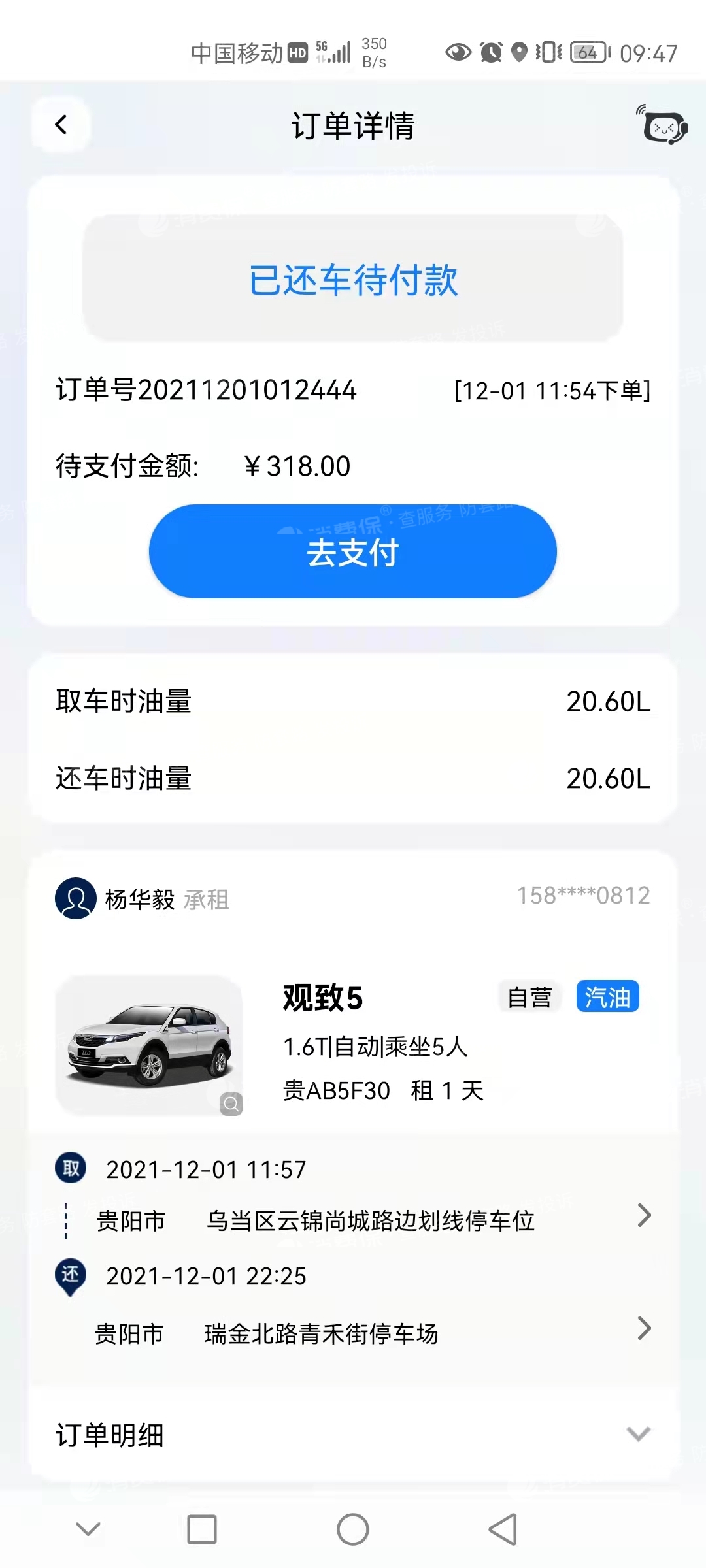Tap the renter avatar icon beside 杨华毅
Viewport: 706px width, 1568px height.
pyautogui.click(x=75, y=898)
